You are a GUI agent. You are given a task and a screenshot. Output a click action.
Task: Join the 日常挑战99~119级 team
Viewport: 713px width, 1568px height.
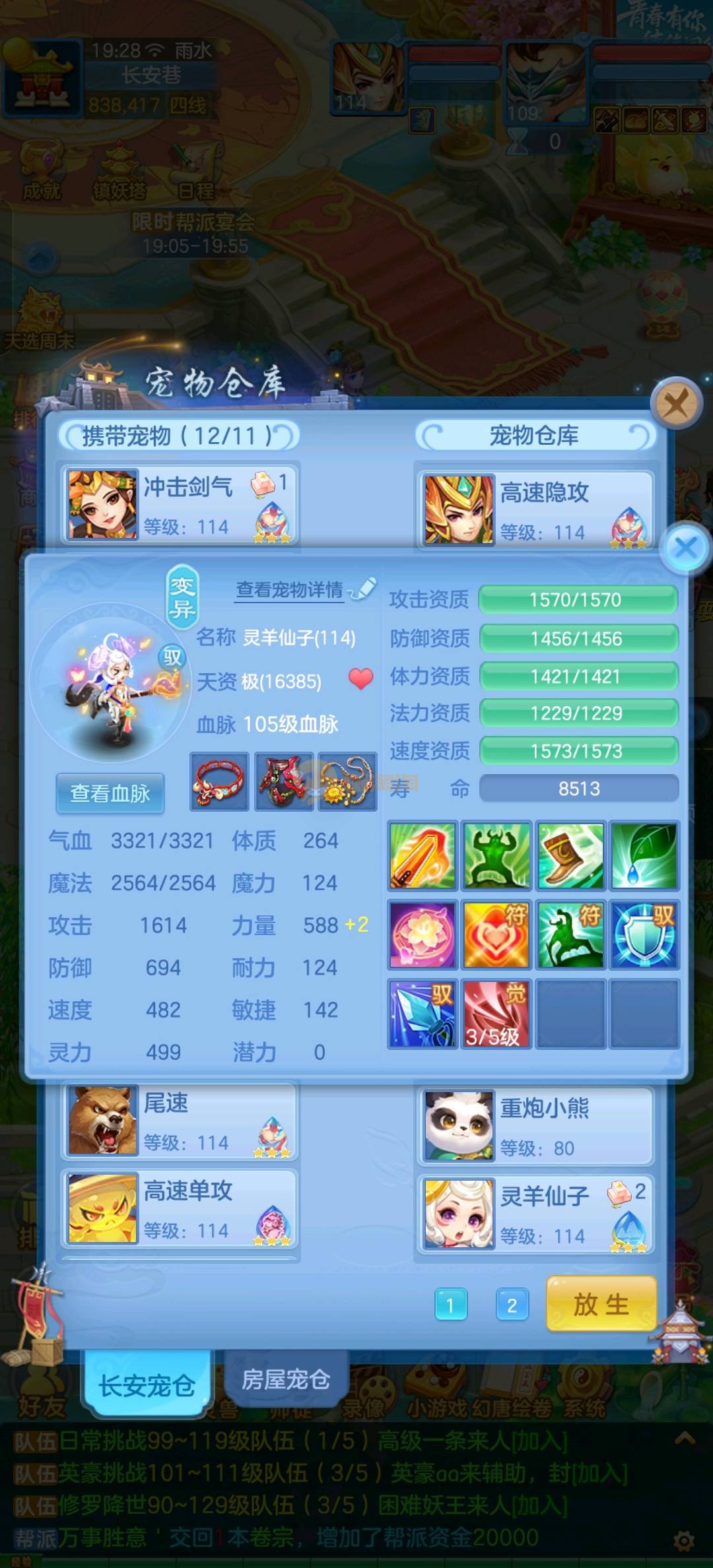tap(539, 1441)
